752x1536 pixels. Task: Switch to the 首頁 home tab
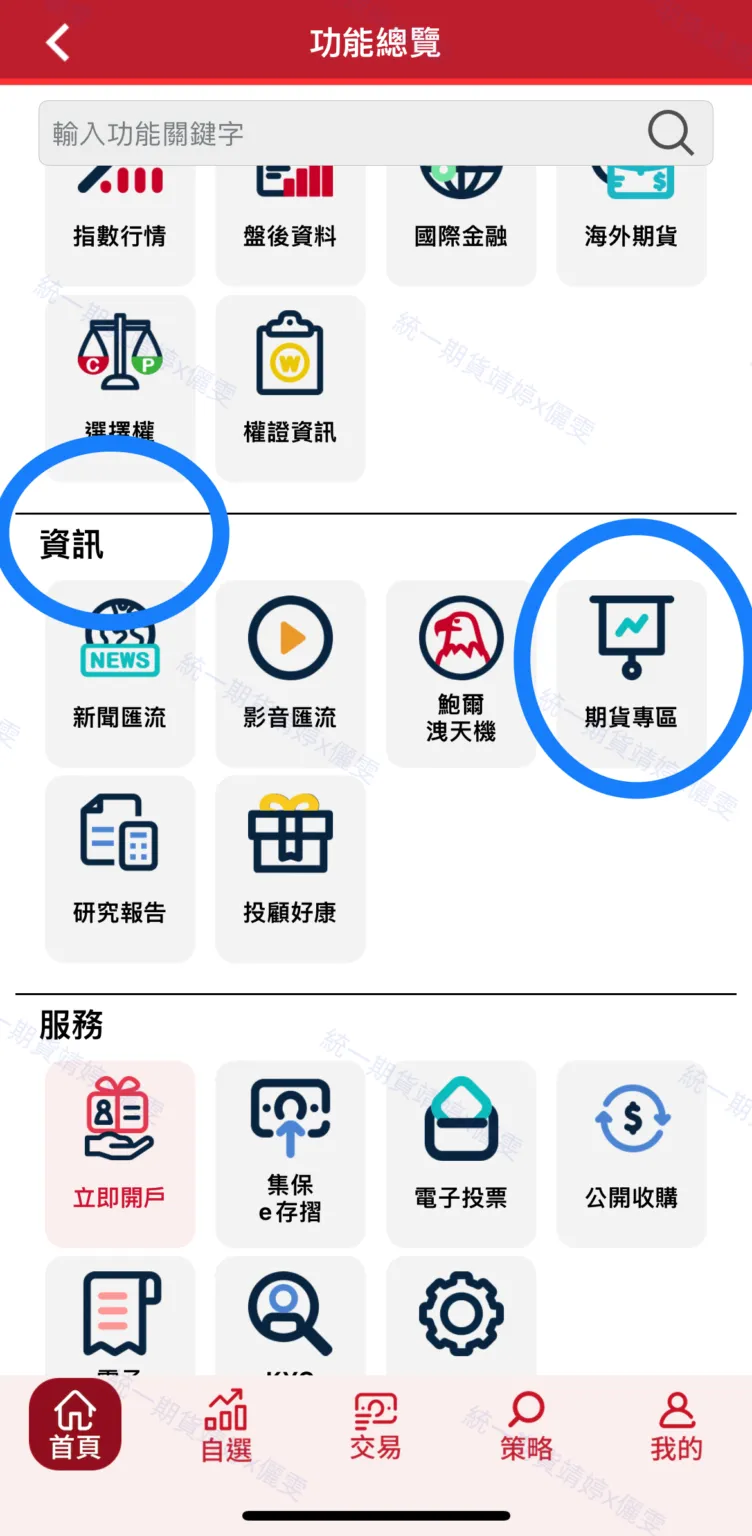point(75,1425)
